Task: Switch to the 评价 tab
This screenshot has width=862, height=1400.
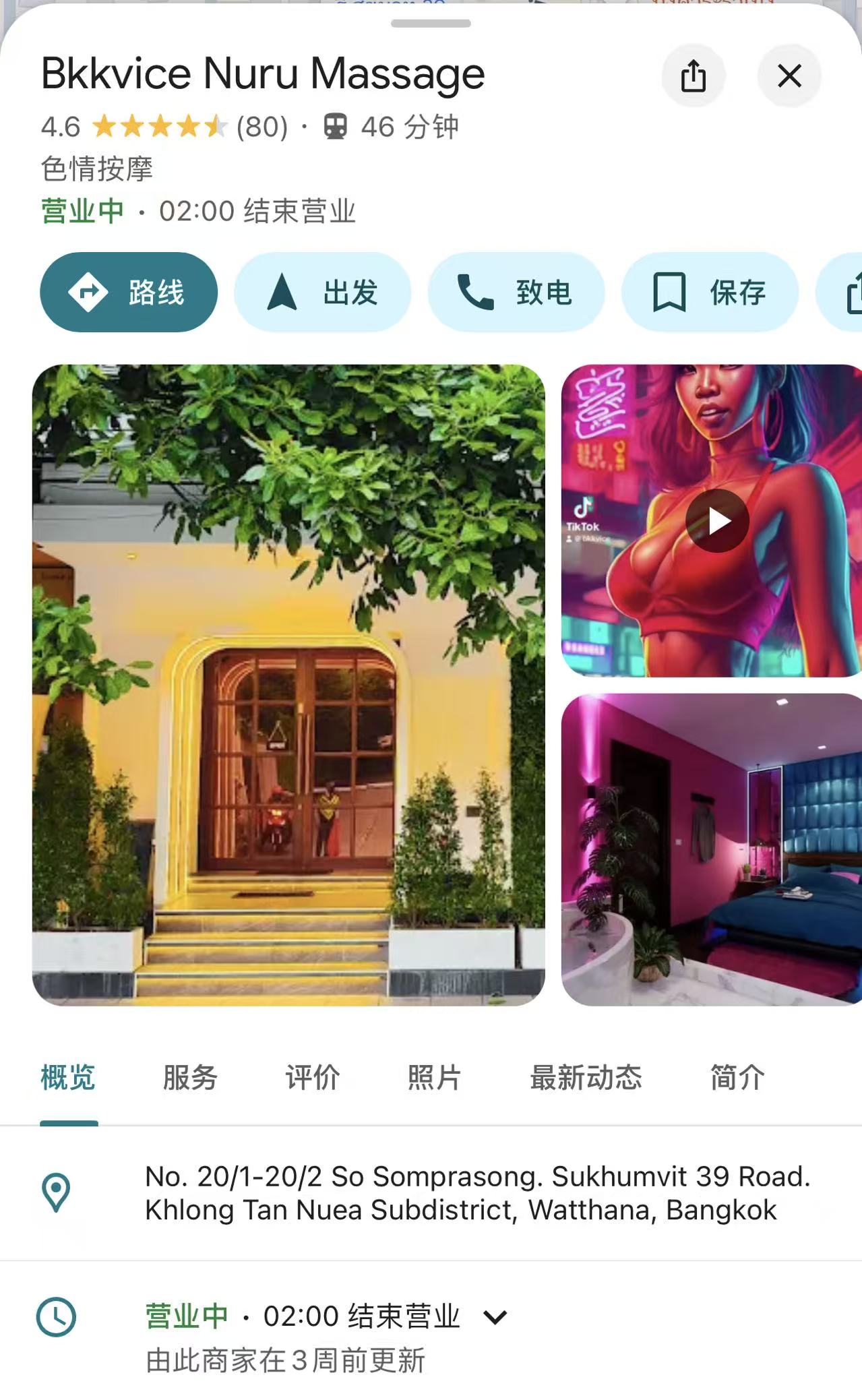Action: pos(312,1077)
